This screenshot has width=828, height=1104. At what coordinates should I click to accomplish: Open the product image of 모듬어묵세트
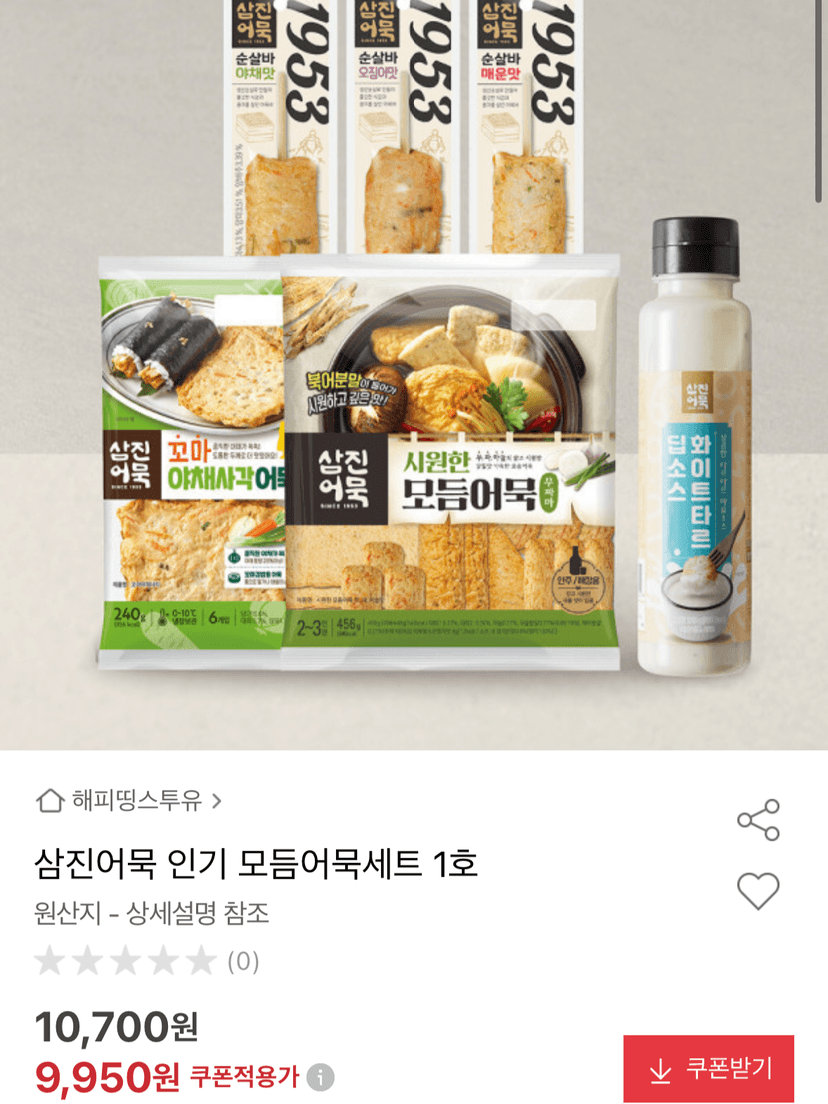pos(414,375)
